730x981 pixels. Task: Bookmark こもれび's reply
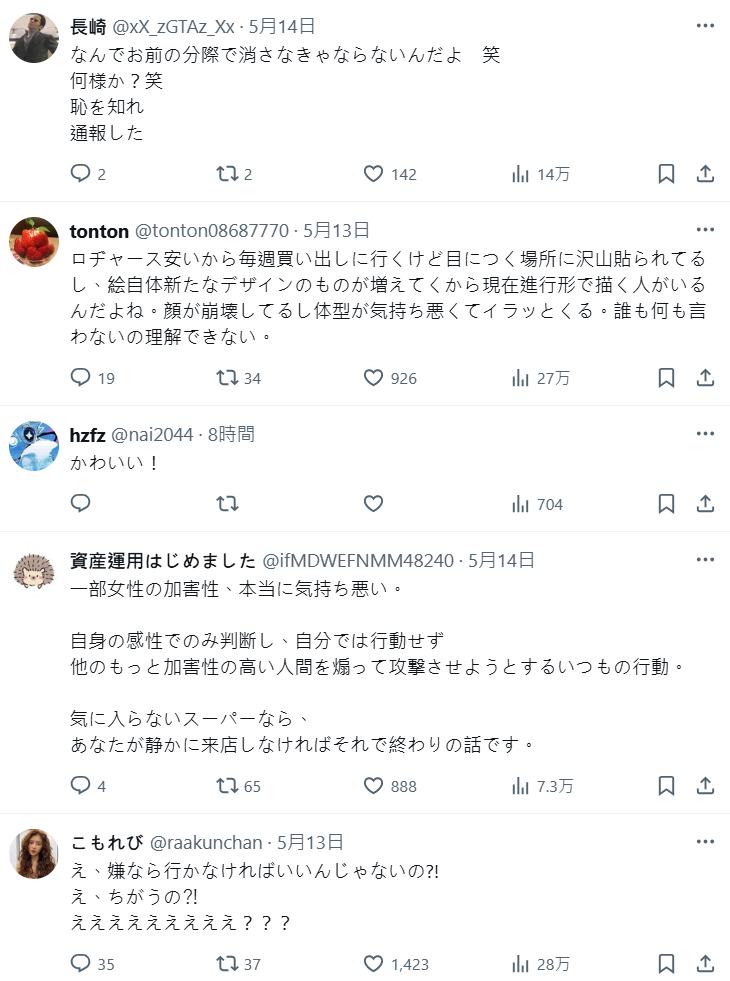[666, 964]
